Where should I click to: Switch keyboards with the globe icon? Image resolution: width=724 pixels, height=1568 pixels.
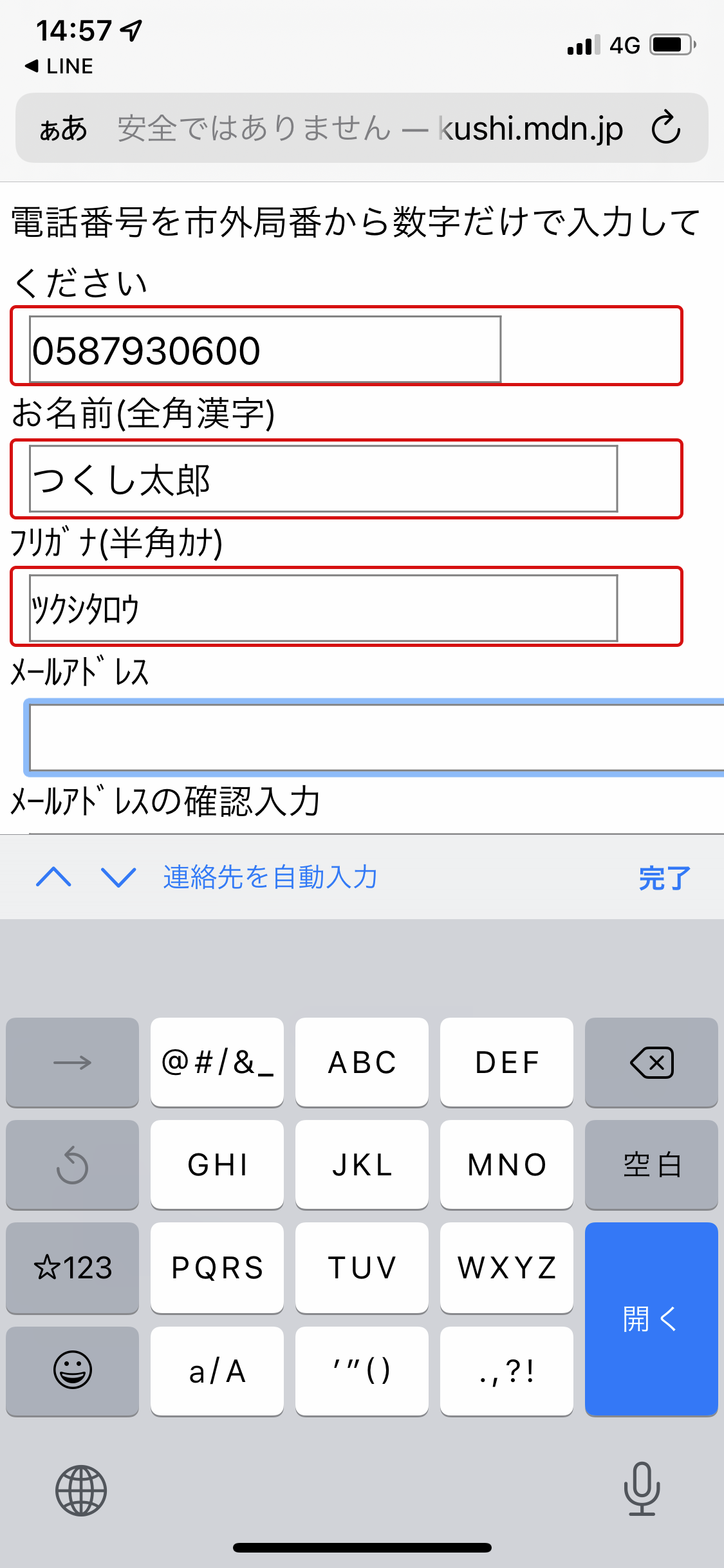[81, 1491]
